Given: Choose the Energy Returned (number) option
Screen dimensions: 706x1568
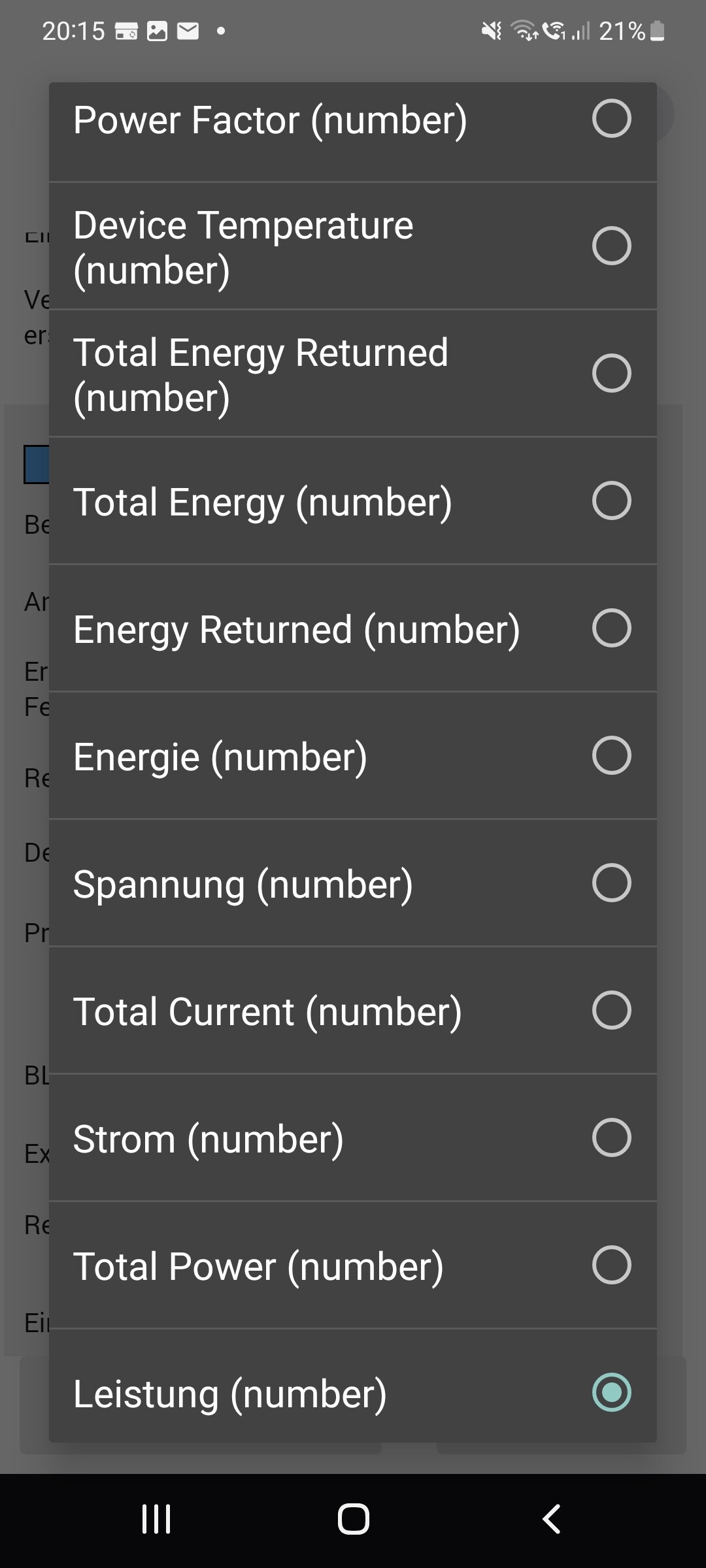Looking at the screenshot, I should 353,629.
